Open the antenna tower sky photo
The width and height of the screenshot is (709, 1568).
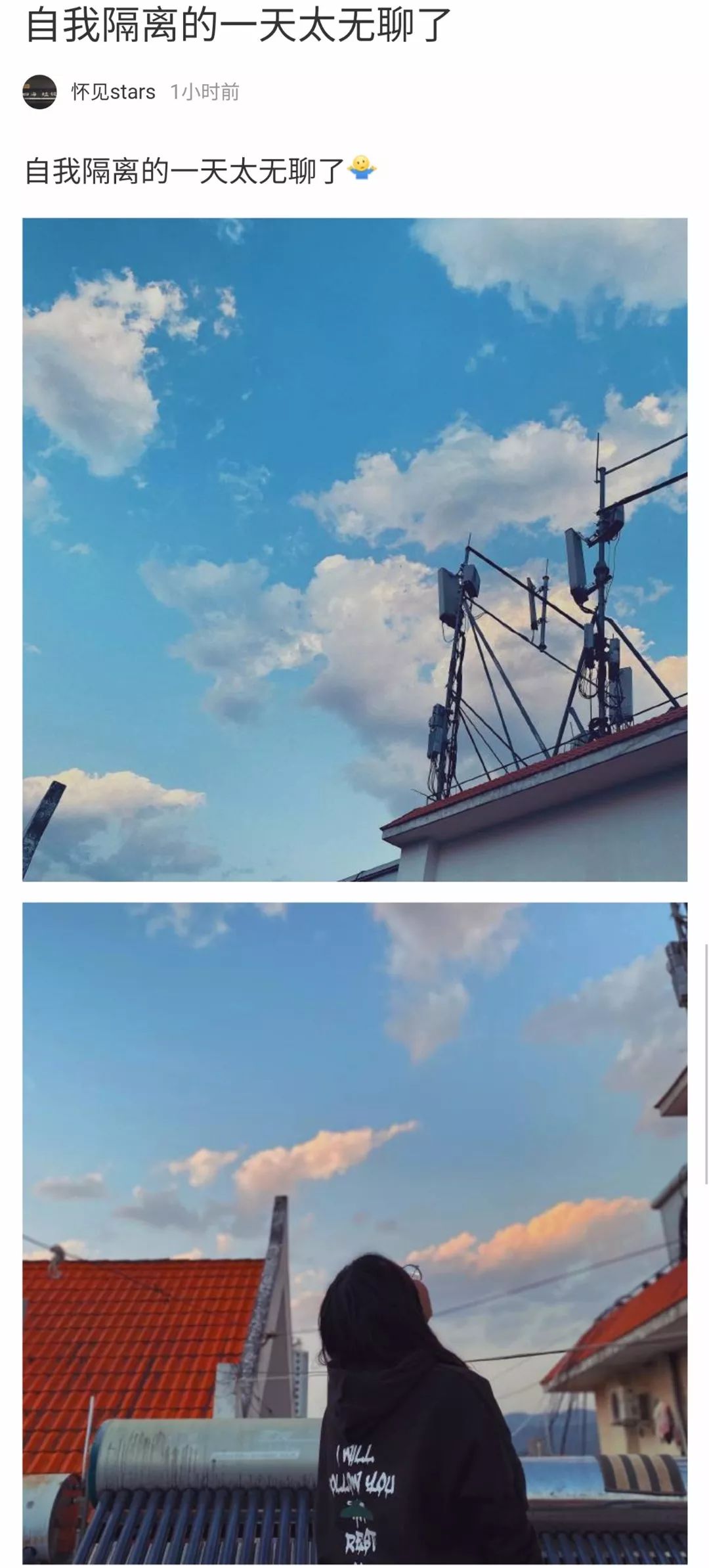[x=354, y=550]
